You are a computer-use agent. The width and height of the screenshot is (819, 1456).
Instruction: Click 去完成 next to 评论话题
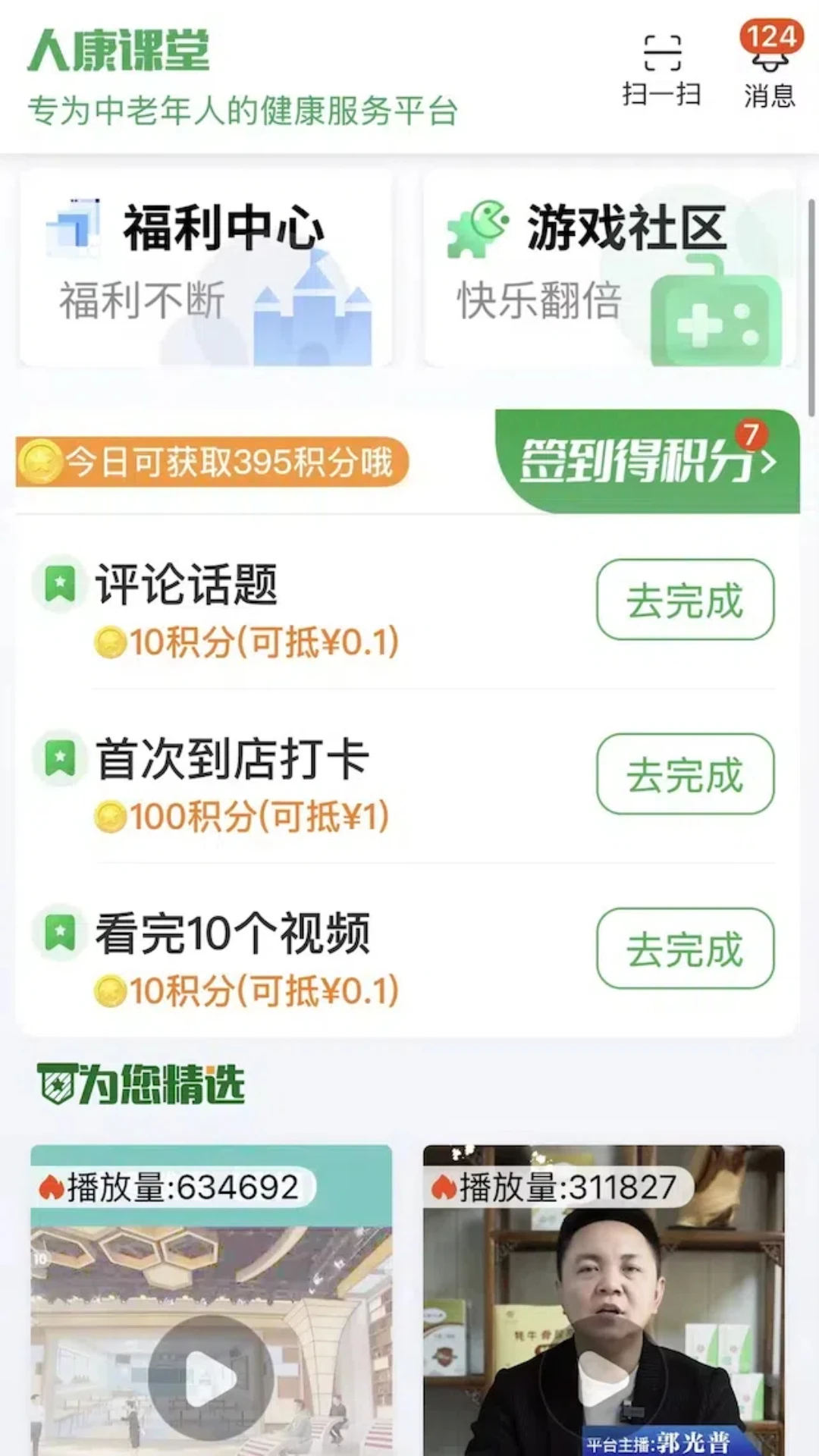683,599
